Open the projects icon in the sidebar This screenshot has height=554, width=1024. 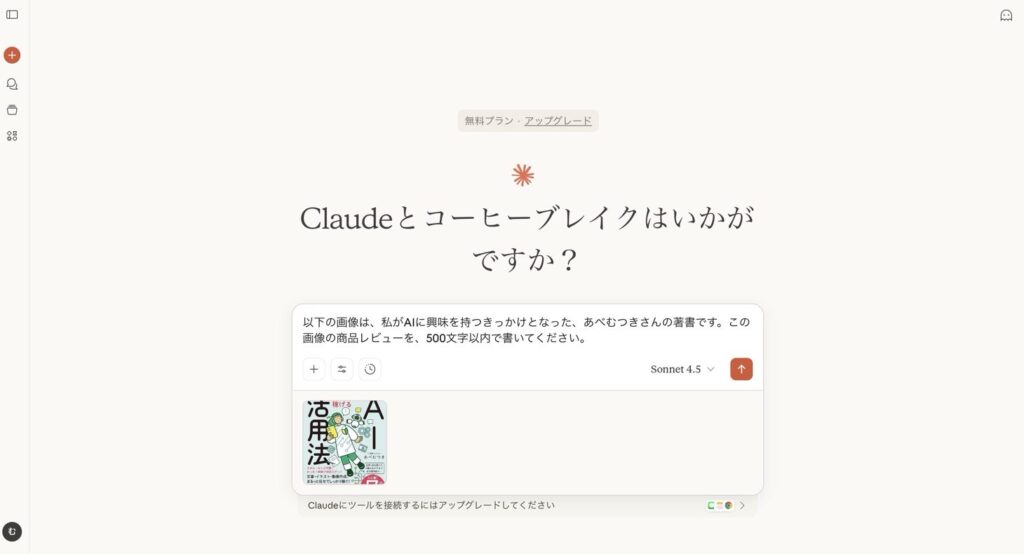pyautogui.click(x=12, y=110)
